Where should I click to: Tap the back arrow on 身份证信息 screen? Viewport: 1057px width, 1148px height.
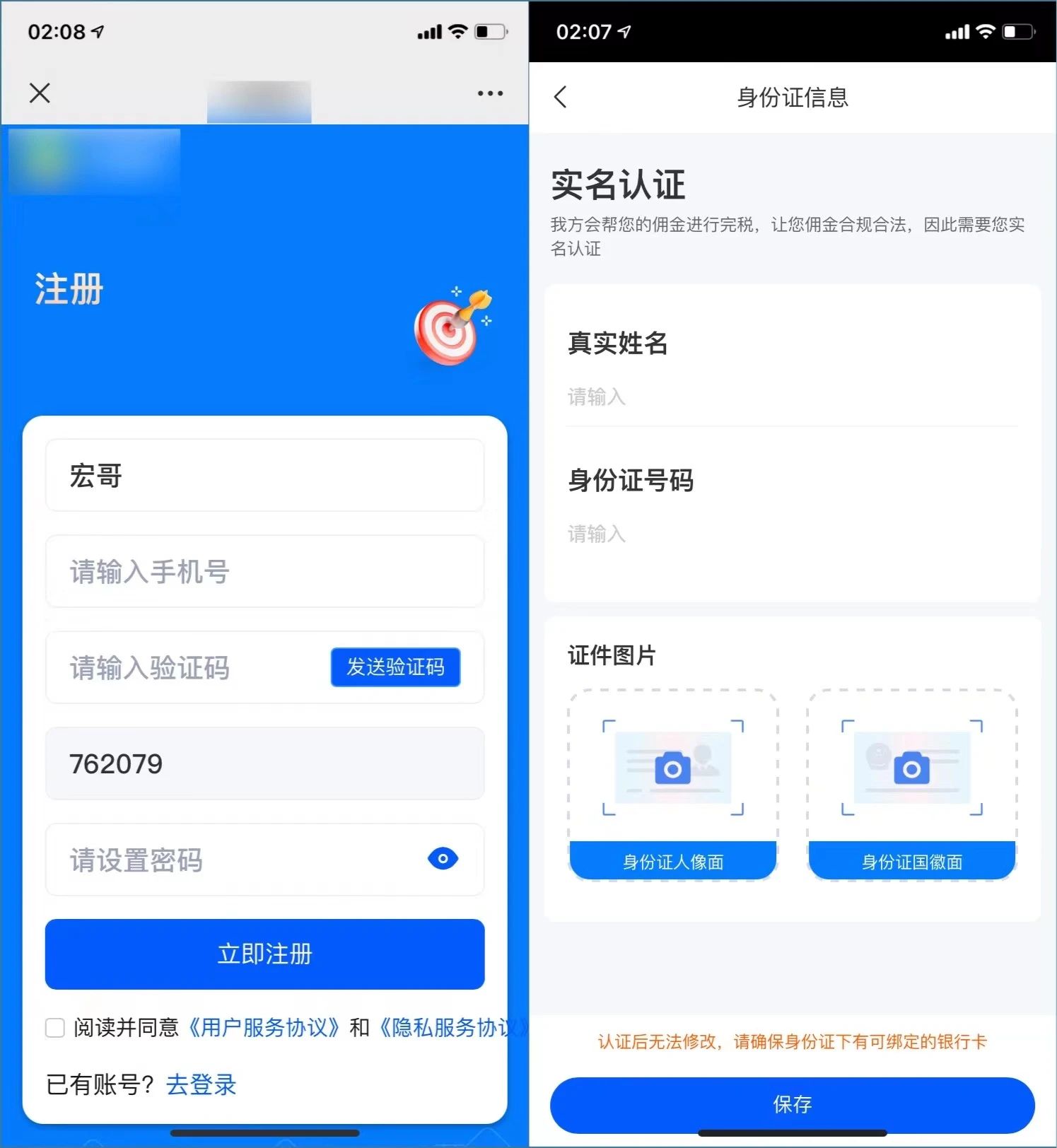[561, 98]
